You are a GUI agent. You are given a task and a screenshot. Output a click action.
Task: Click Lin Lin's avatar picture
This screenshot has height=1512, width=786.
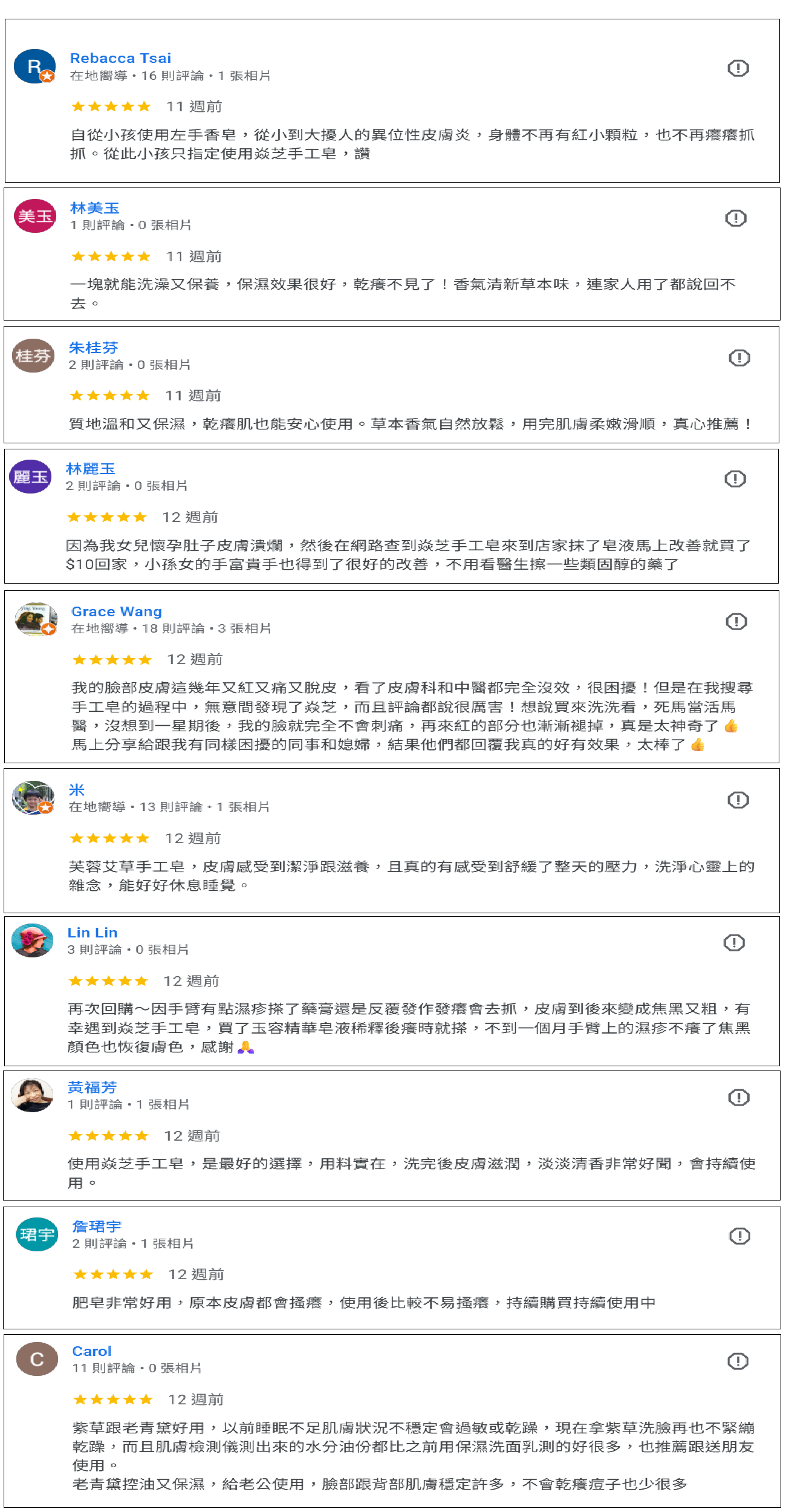point(31,940)
